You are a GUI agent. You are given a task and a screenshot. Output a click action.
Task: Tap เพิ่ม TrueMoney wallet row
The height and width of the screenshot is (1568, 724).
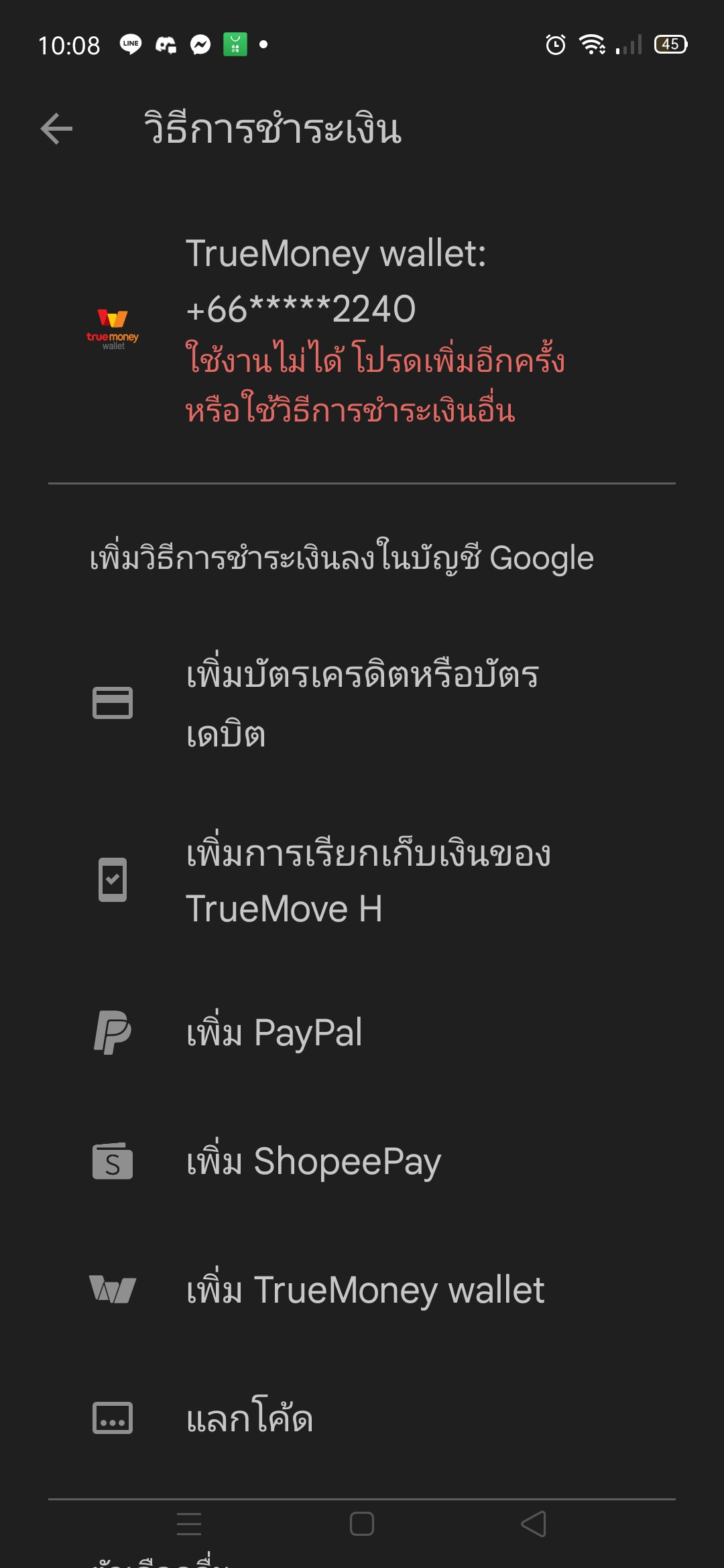coord(362,1289)
